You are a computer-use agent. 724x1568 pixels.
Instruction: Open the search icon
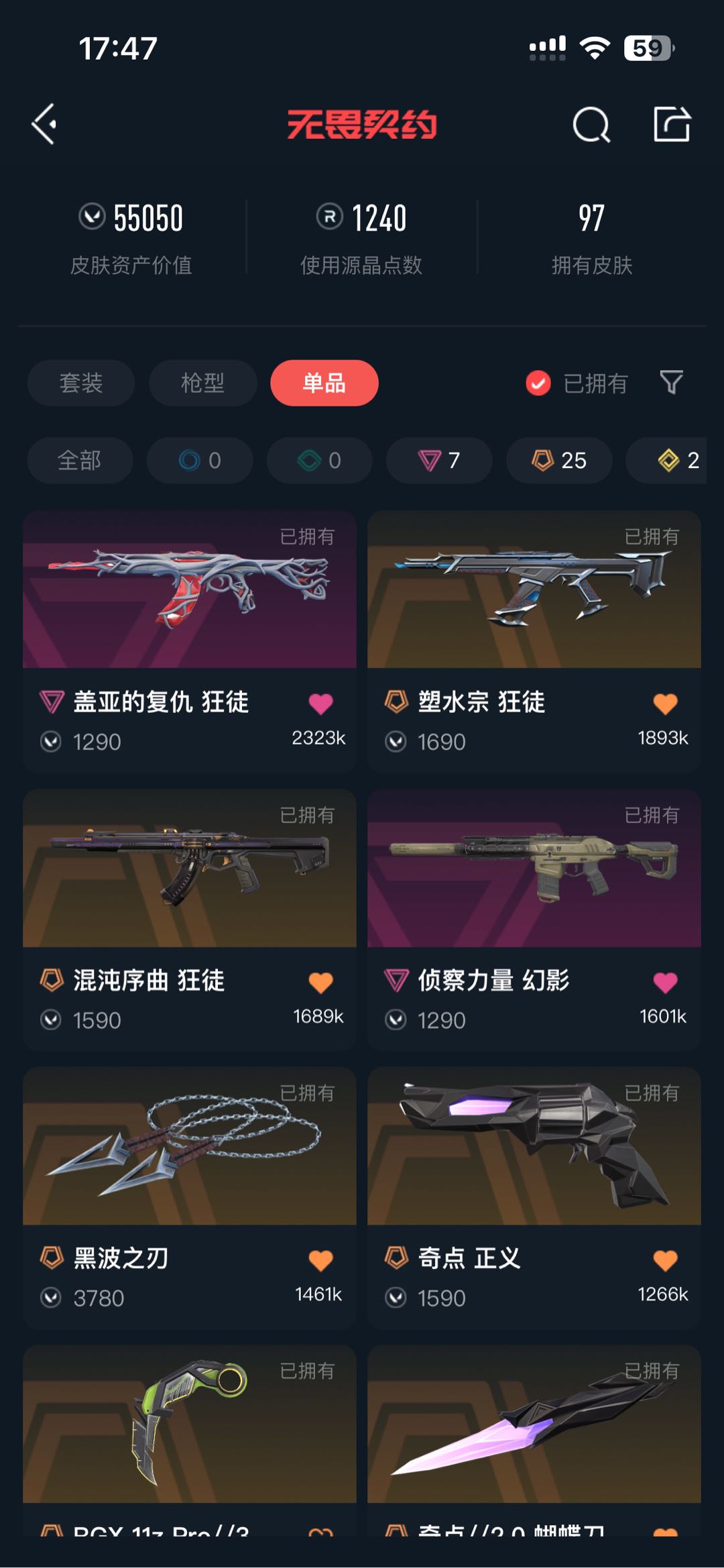(591, 124)
